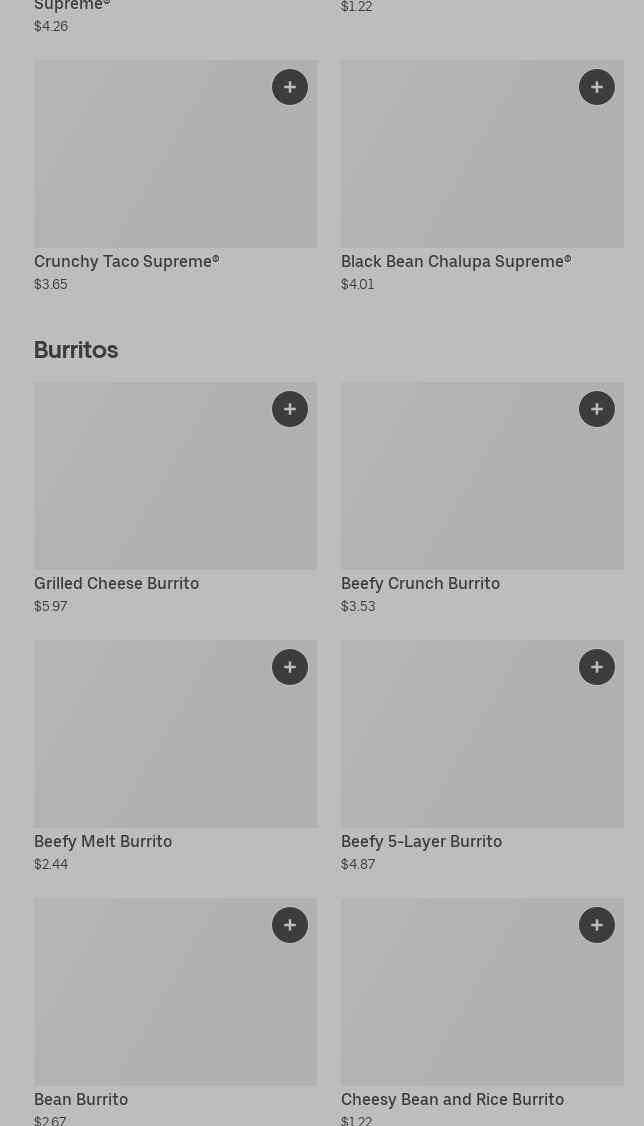View Cheesy Bean and Rice Burrito details
Image resolution: width=644 pixels, height=1126 pixels.
pyautogui.click(x=482, y=1012)
